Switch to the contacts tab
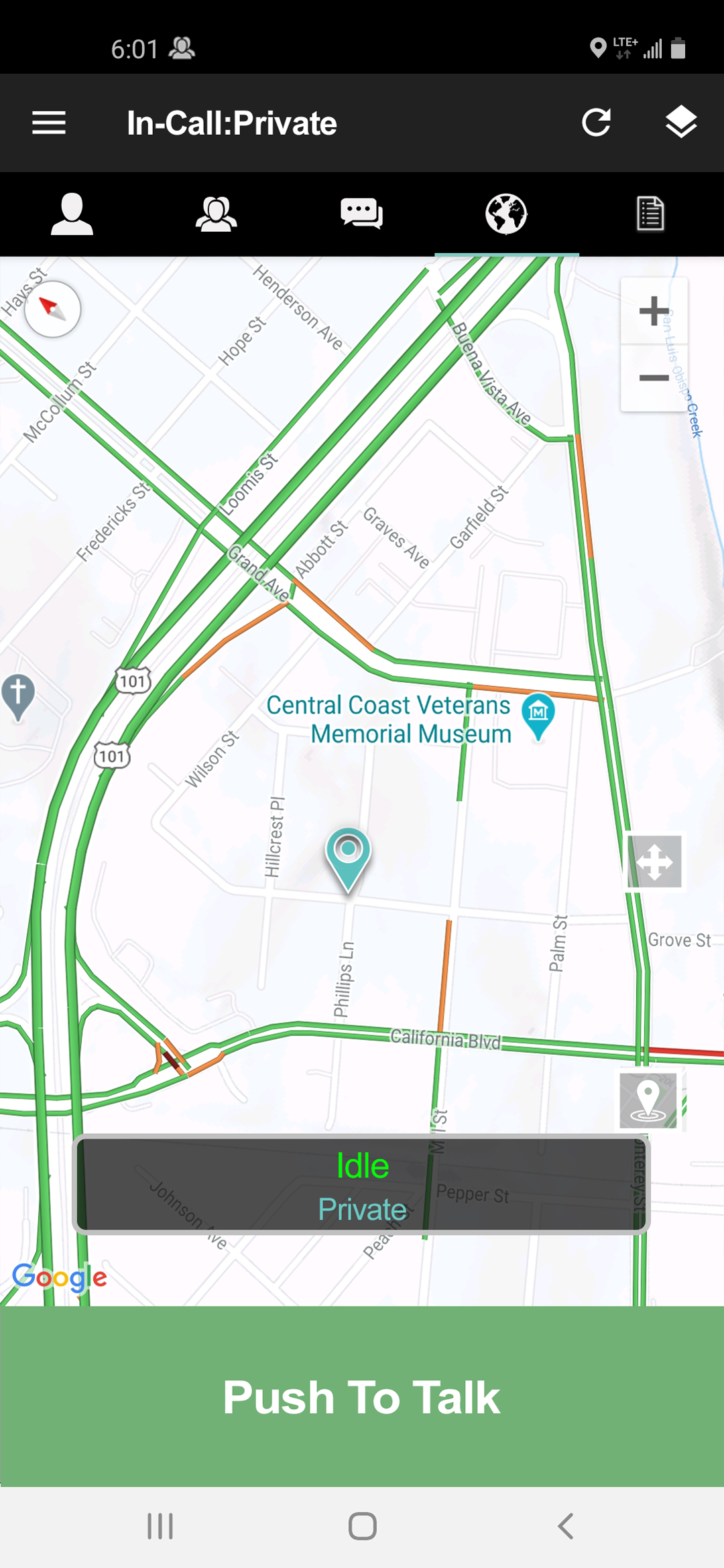This screenshot has width=724, height=1568. (72, 214)
